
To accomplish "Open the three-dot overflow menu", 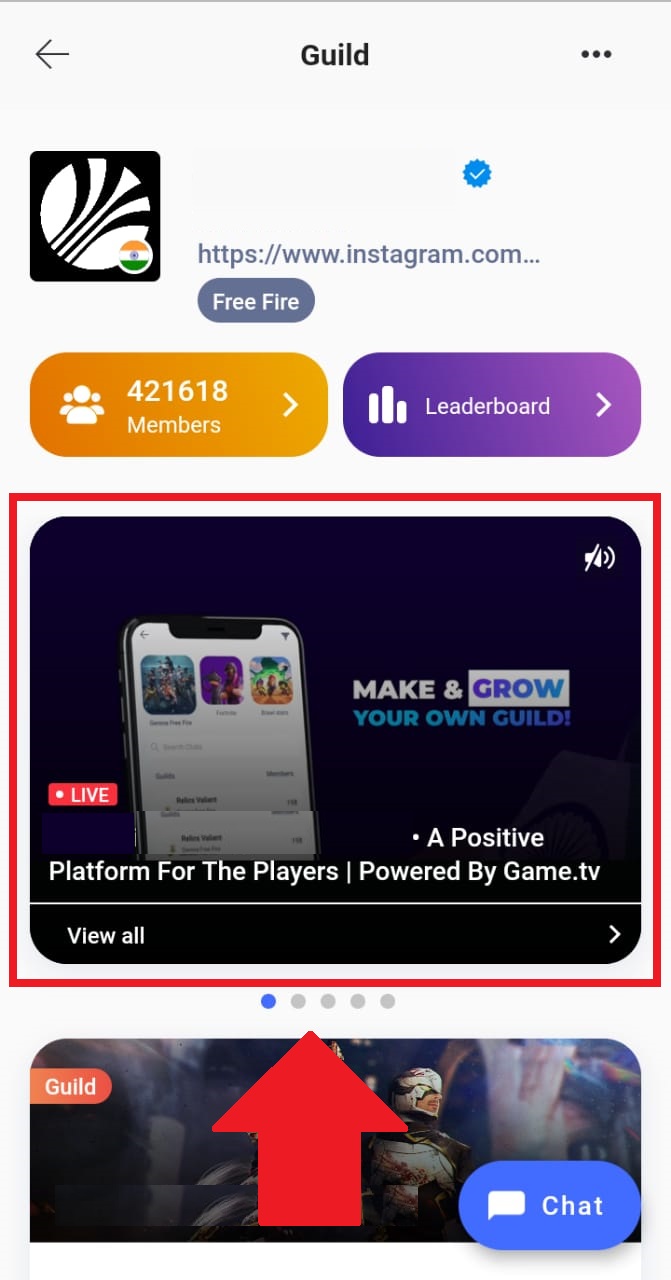I will [x=596, y=54].
